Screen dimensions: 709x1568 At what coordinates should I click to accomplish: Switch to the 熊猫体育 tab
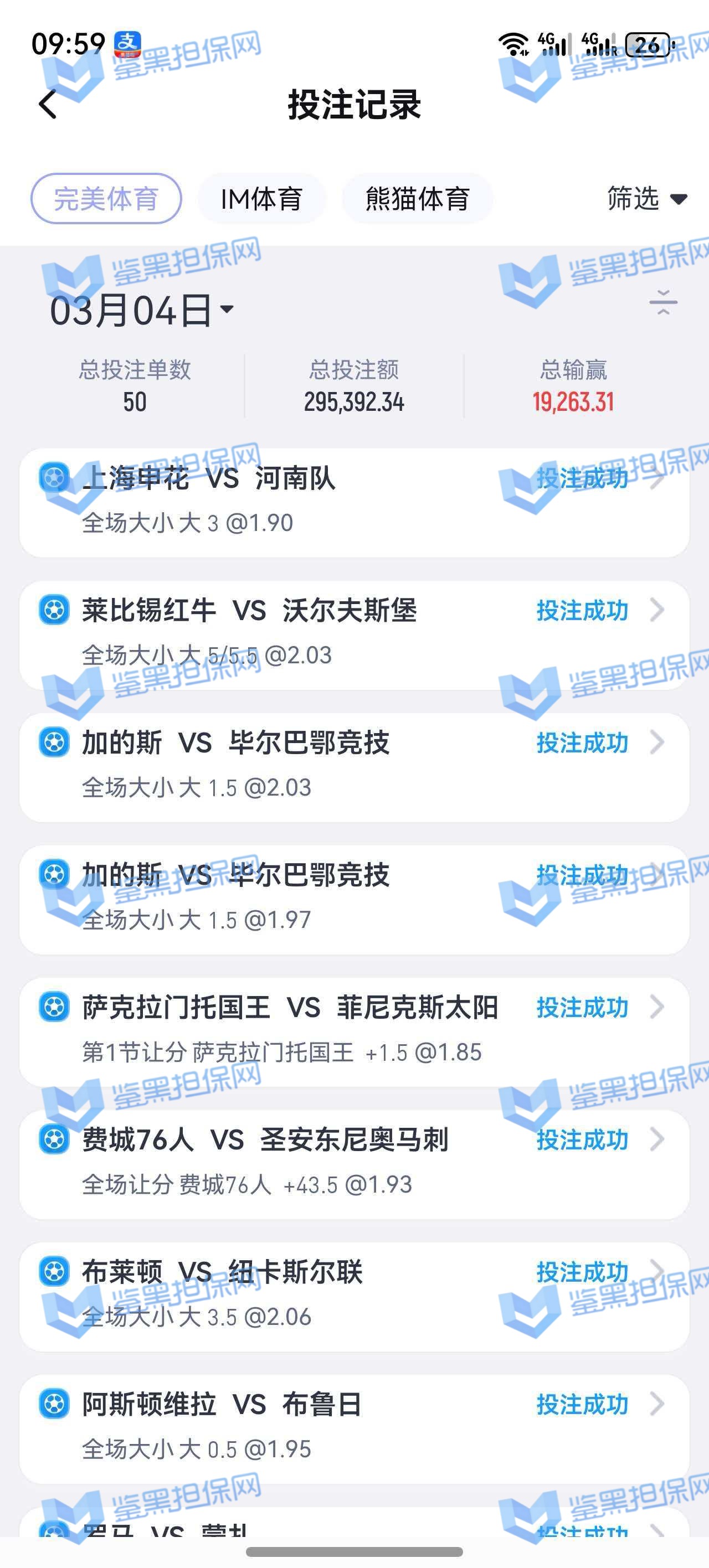pyautogui.click(x=417, y=198)
